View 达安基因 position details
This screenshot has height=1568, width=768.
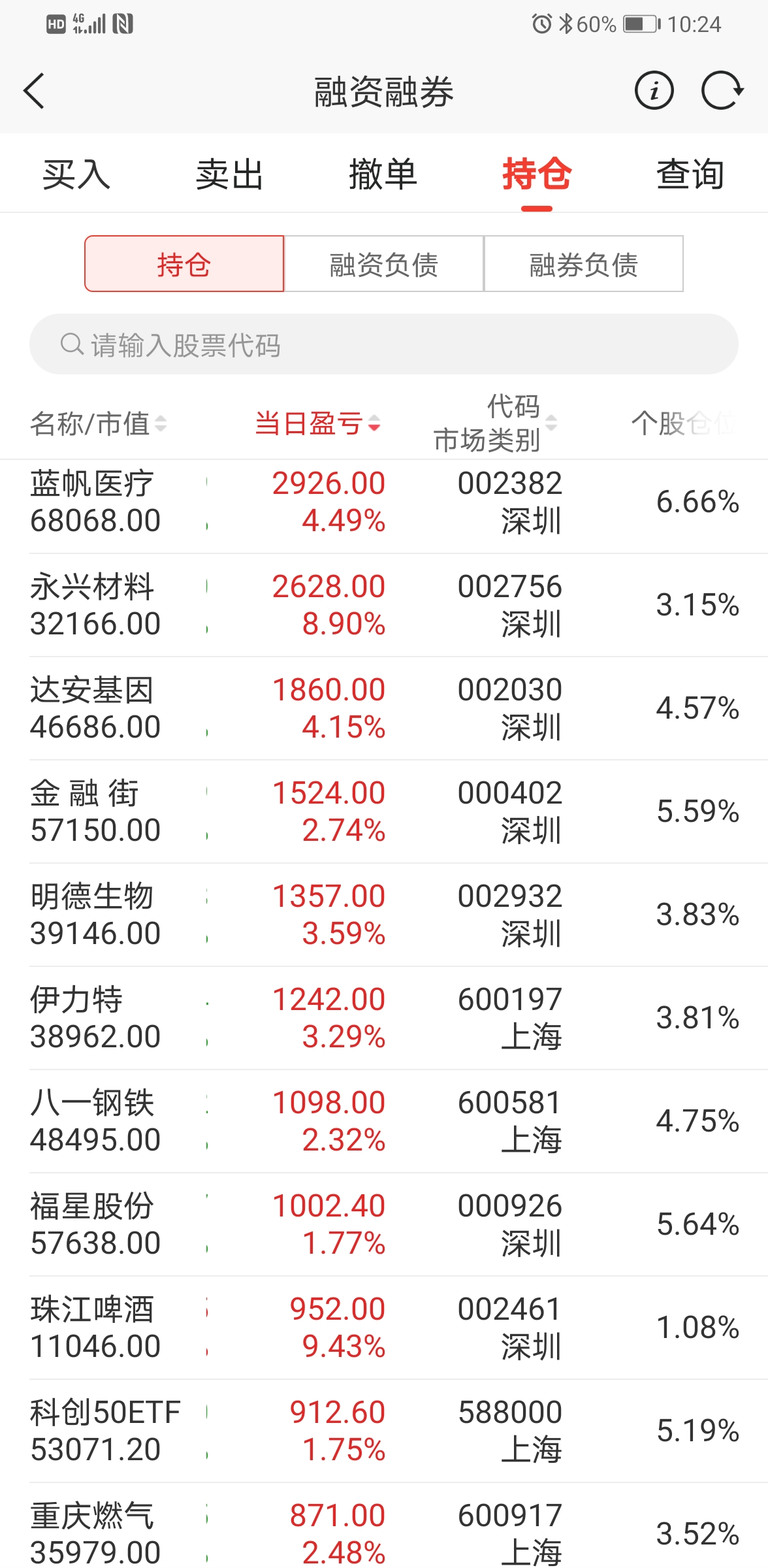click(x=384, y=709)
